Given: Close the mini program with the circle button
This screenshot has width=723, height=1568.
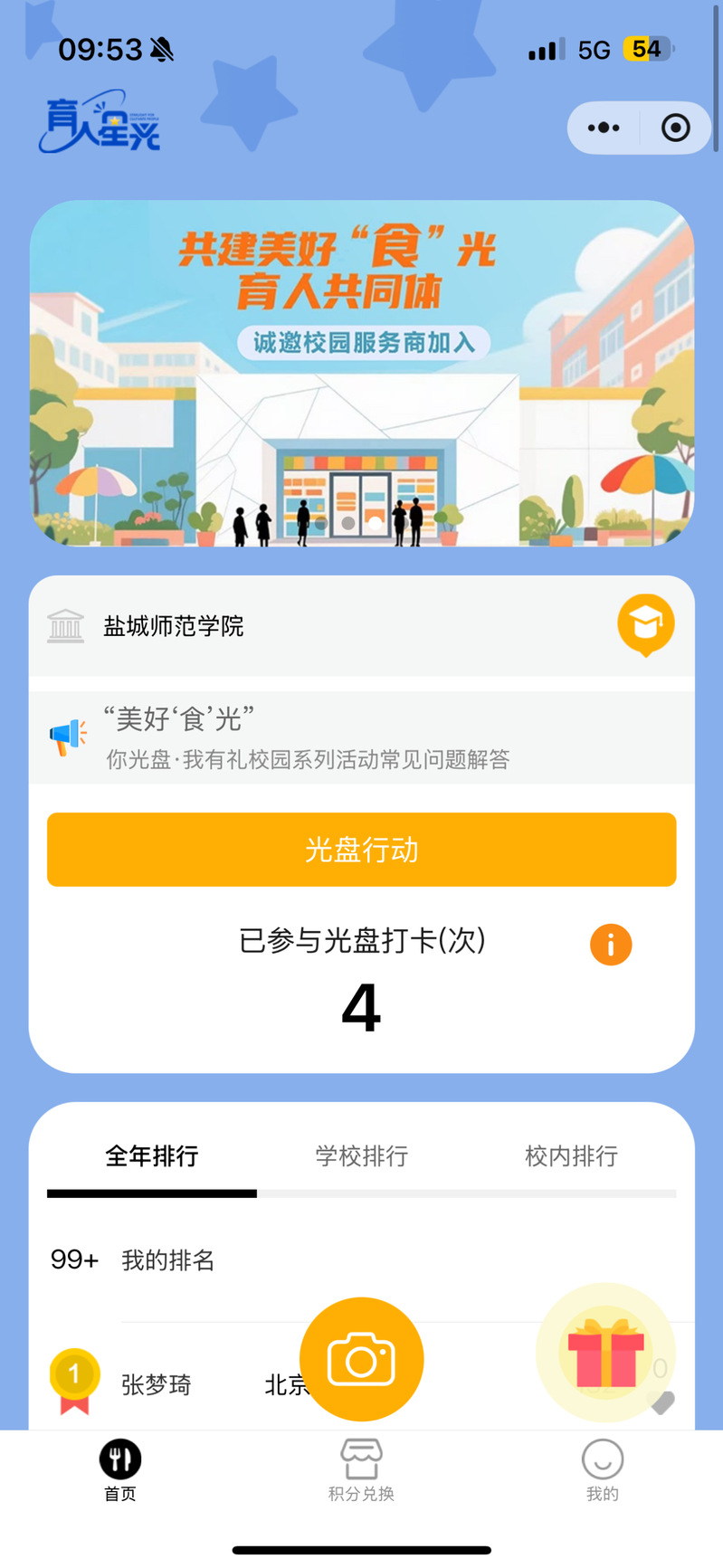Looking at the screenshot, I should [x=675, y=128].
